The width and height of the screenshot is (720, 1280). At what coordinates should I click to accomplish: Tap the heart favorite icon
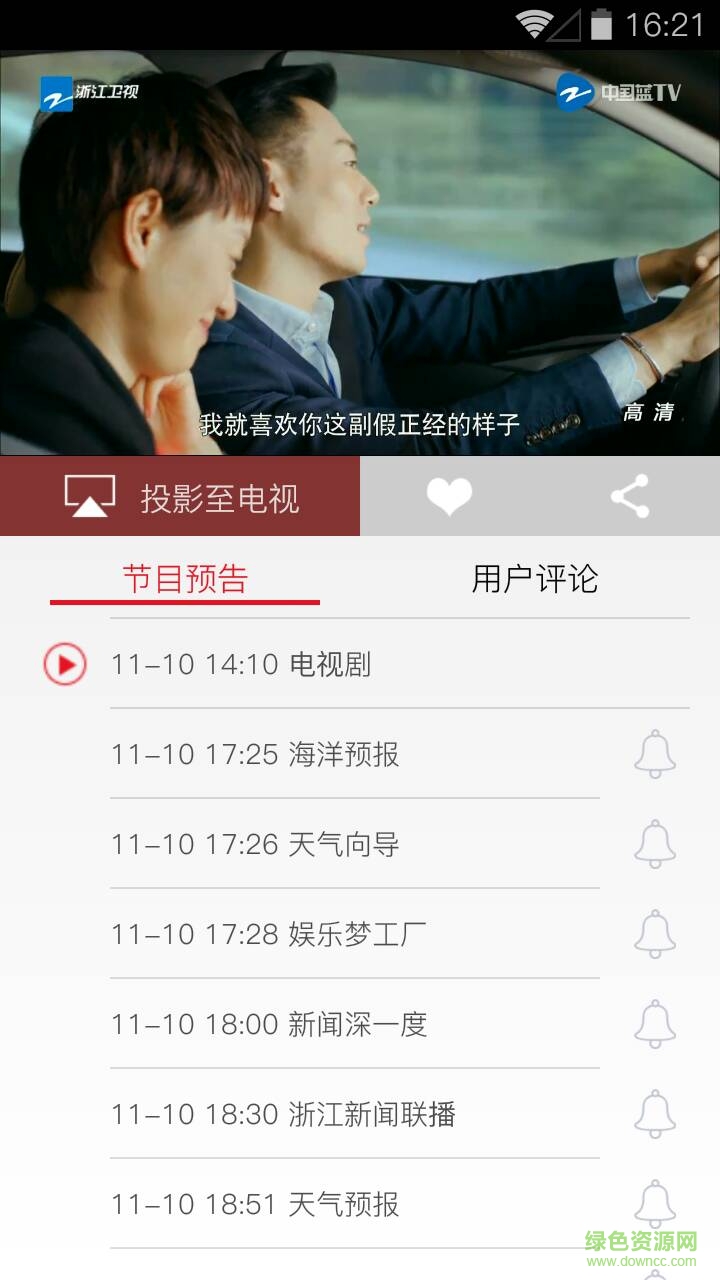448,496
